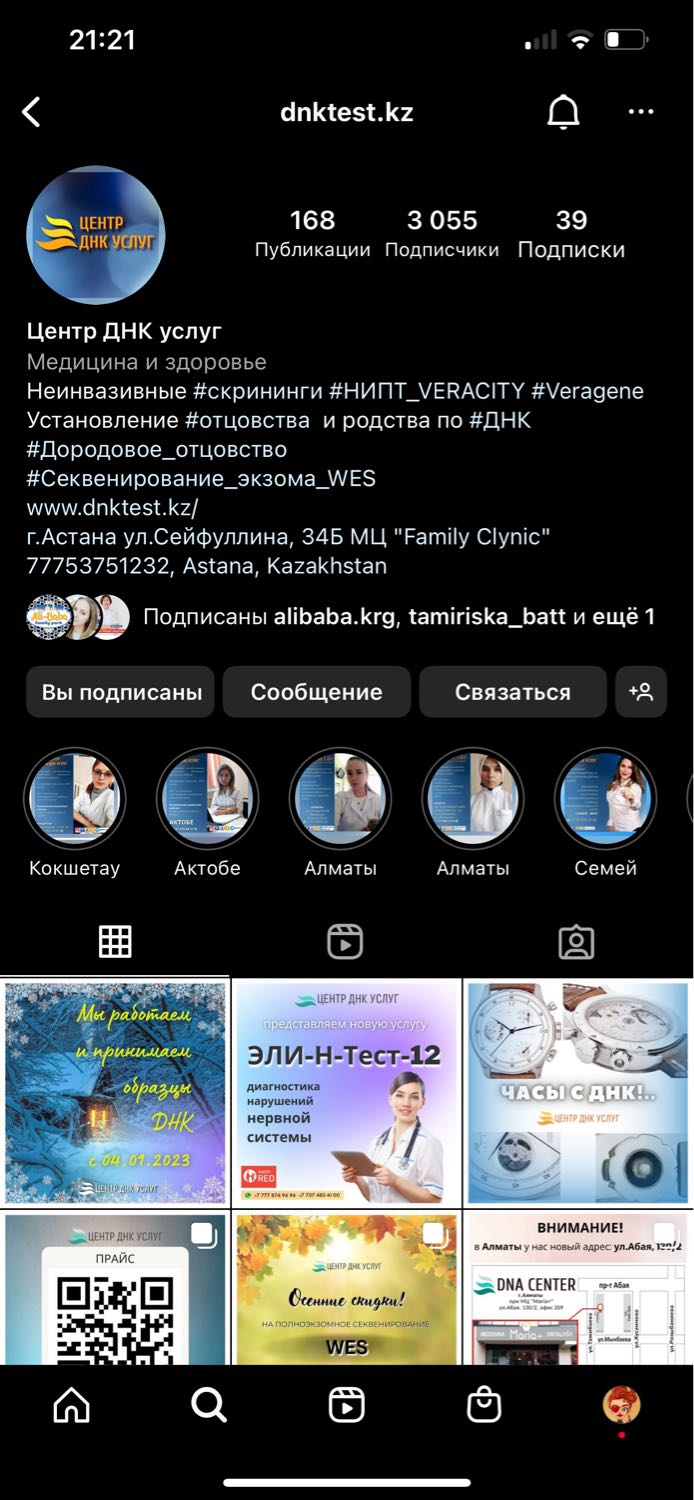Image resolution: width=694 pixels, height=1500 pixels.
Task: Open the notifications bell for dnktest.kz
Action: [x=564, y=112]
